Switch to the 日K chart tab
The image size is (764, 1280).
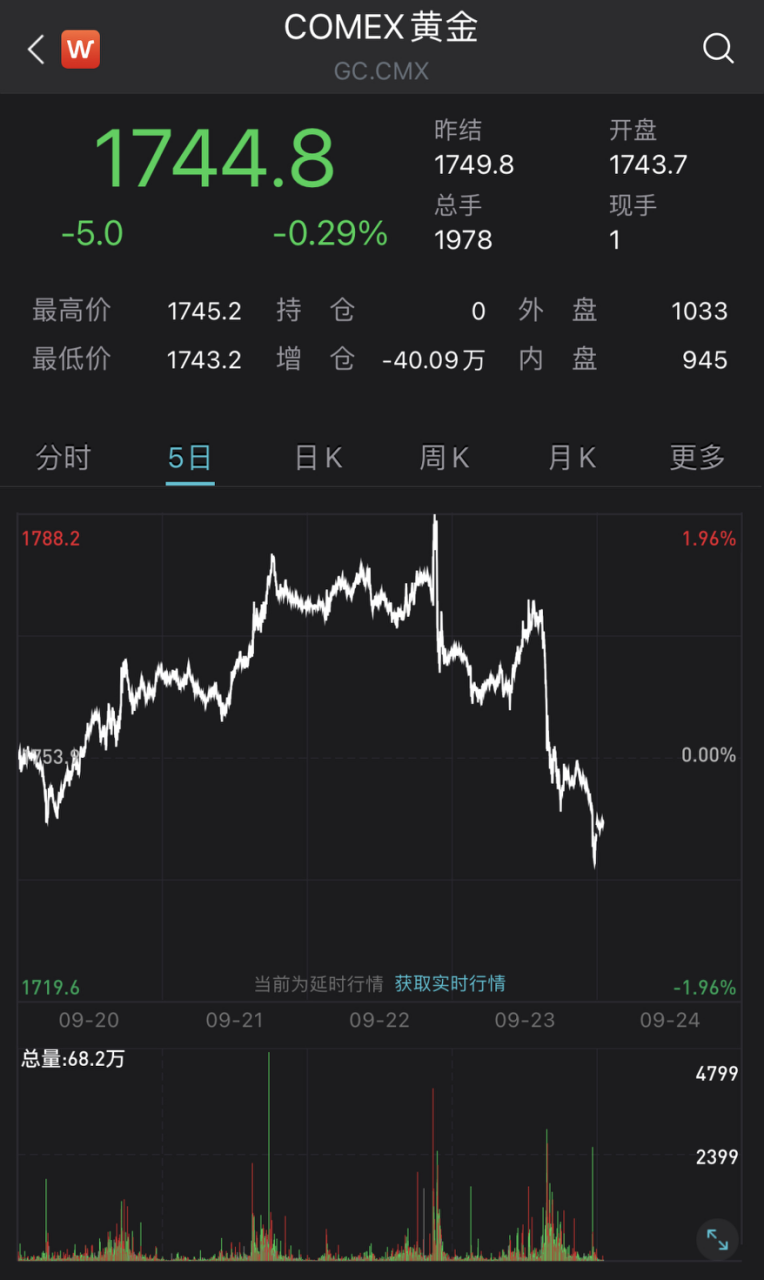[318, 458]
